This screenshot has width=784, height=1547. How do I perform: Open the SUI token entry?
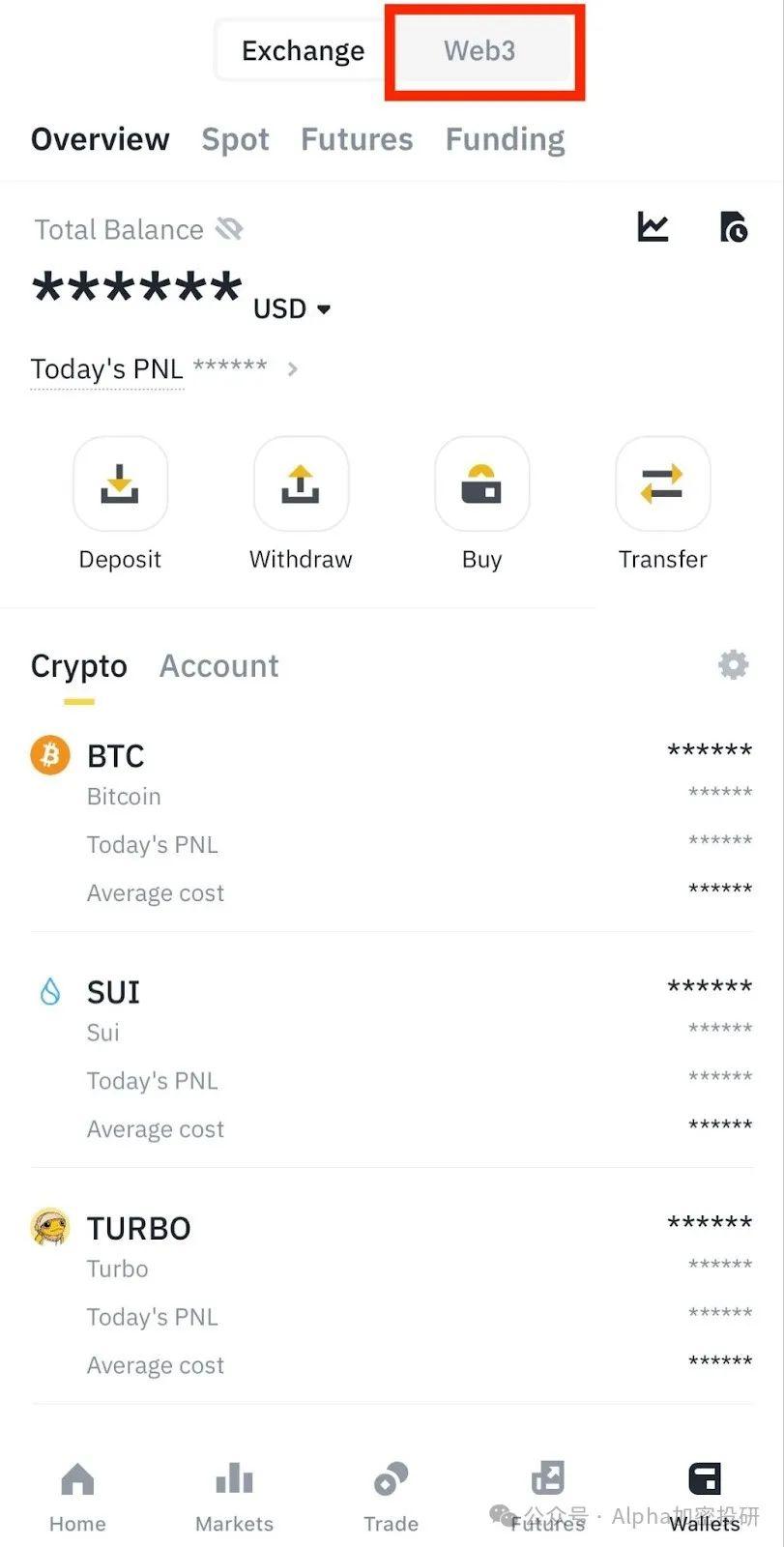click(x=113, y=991)
